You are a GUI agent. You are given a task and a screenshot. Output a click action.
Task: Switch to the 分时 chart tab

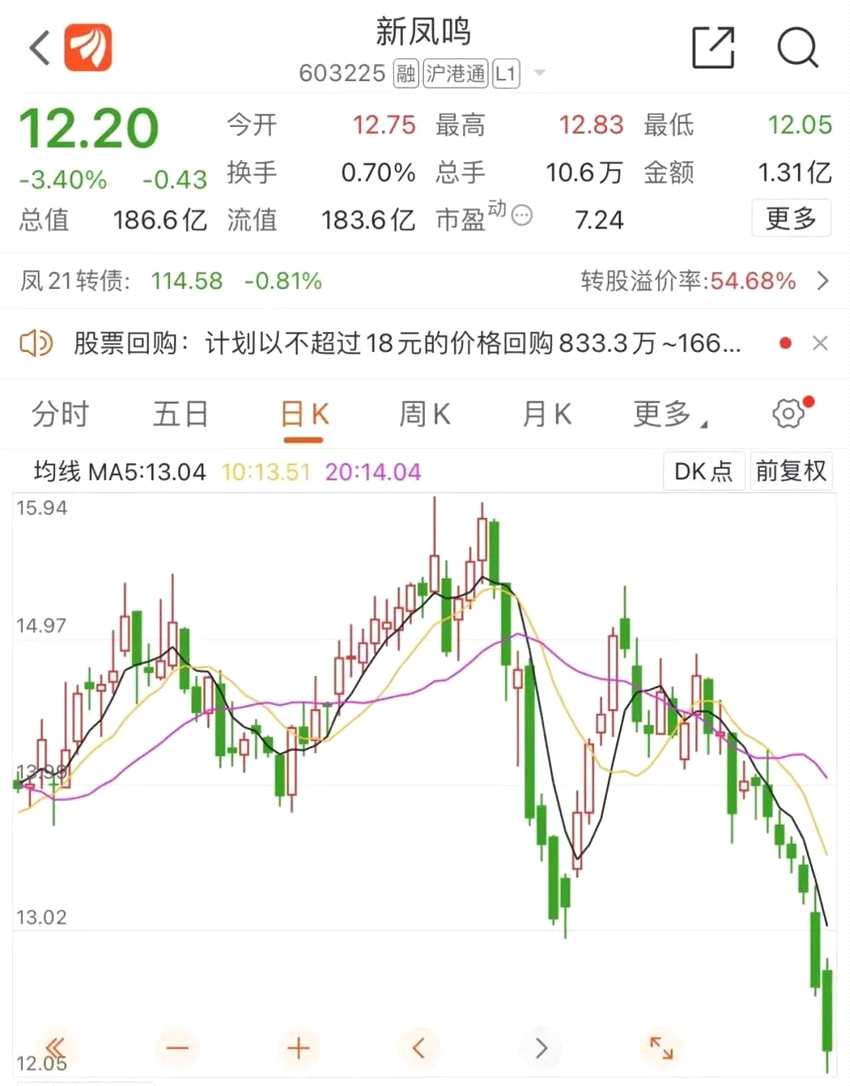coord(60,414)
